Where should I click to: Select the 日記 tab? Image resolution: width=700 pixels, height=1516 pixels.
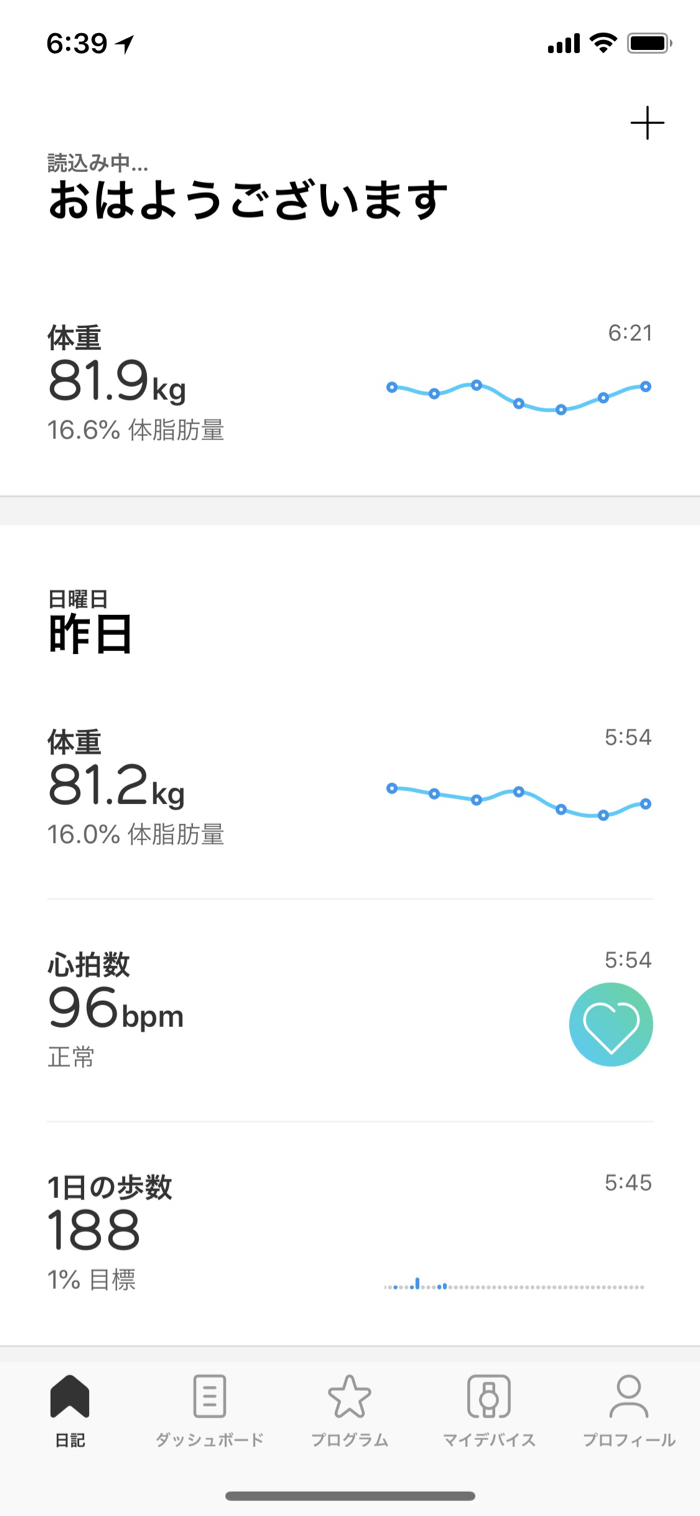[x=70, y=1410]
